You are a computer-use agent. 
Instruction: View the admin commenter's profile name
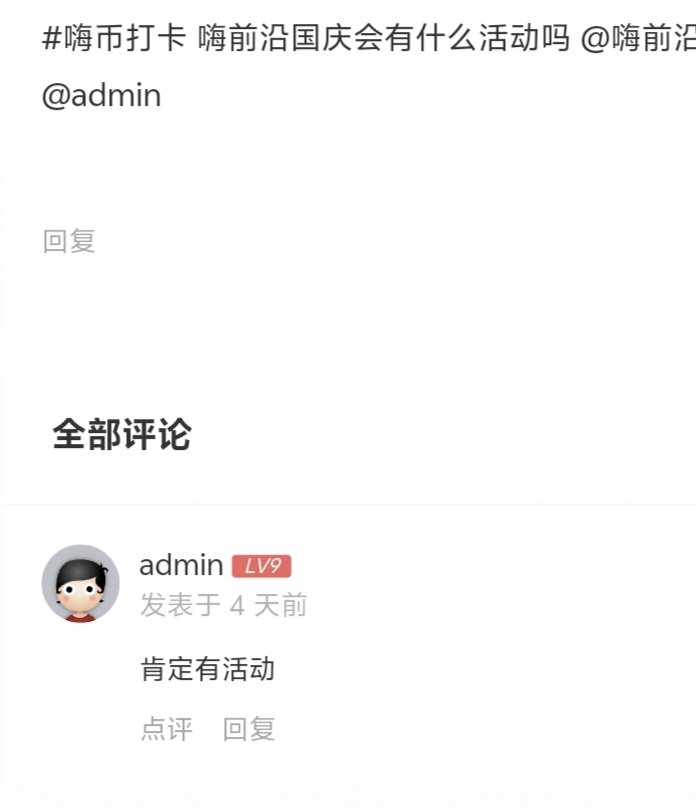[x=181, y=565]
